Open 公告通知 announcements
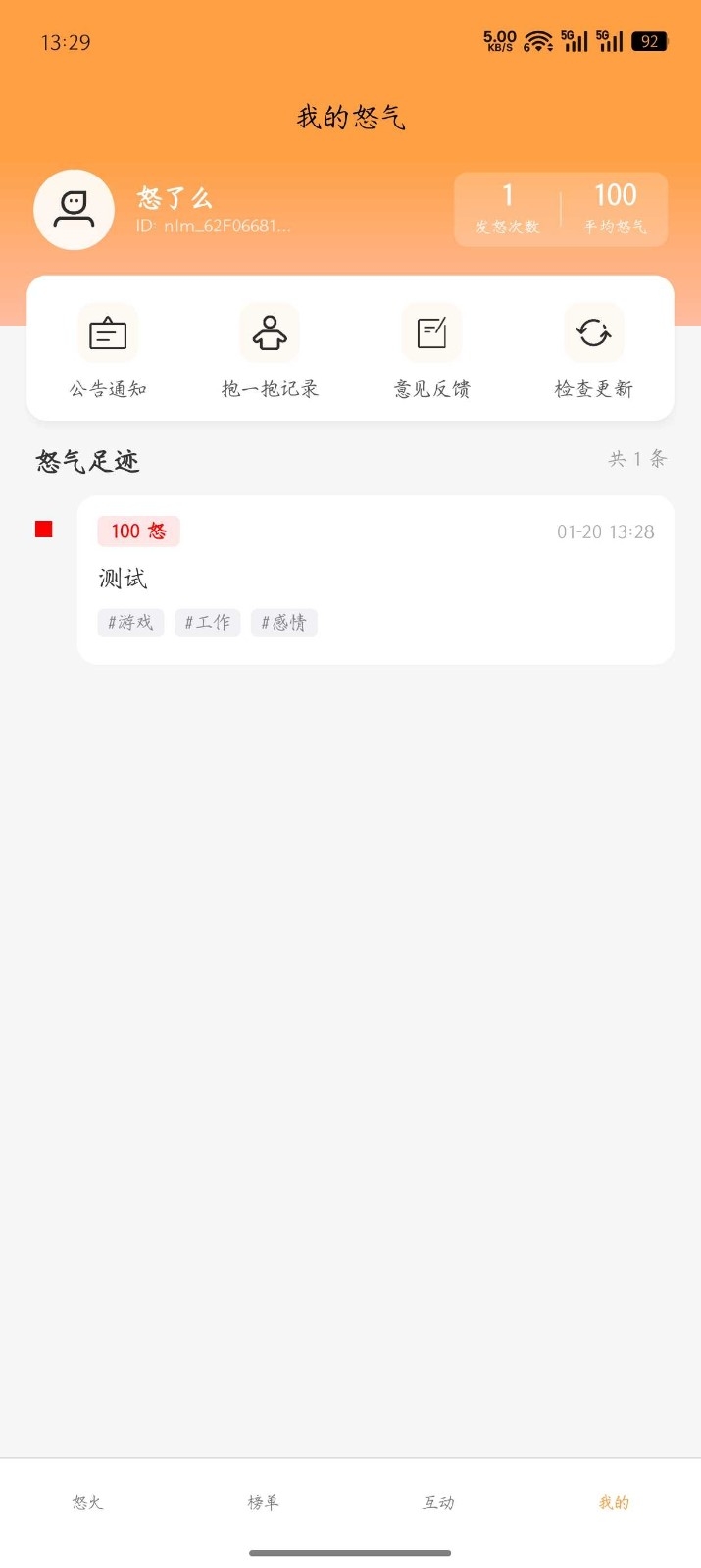The height and width of the screenshot is (1568, 701). click(x=108, y=350)
